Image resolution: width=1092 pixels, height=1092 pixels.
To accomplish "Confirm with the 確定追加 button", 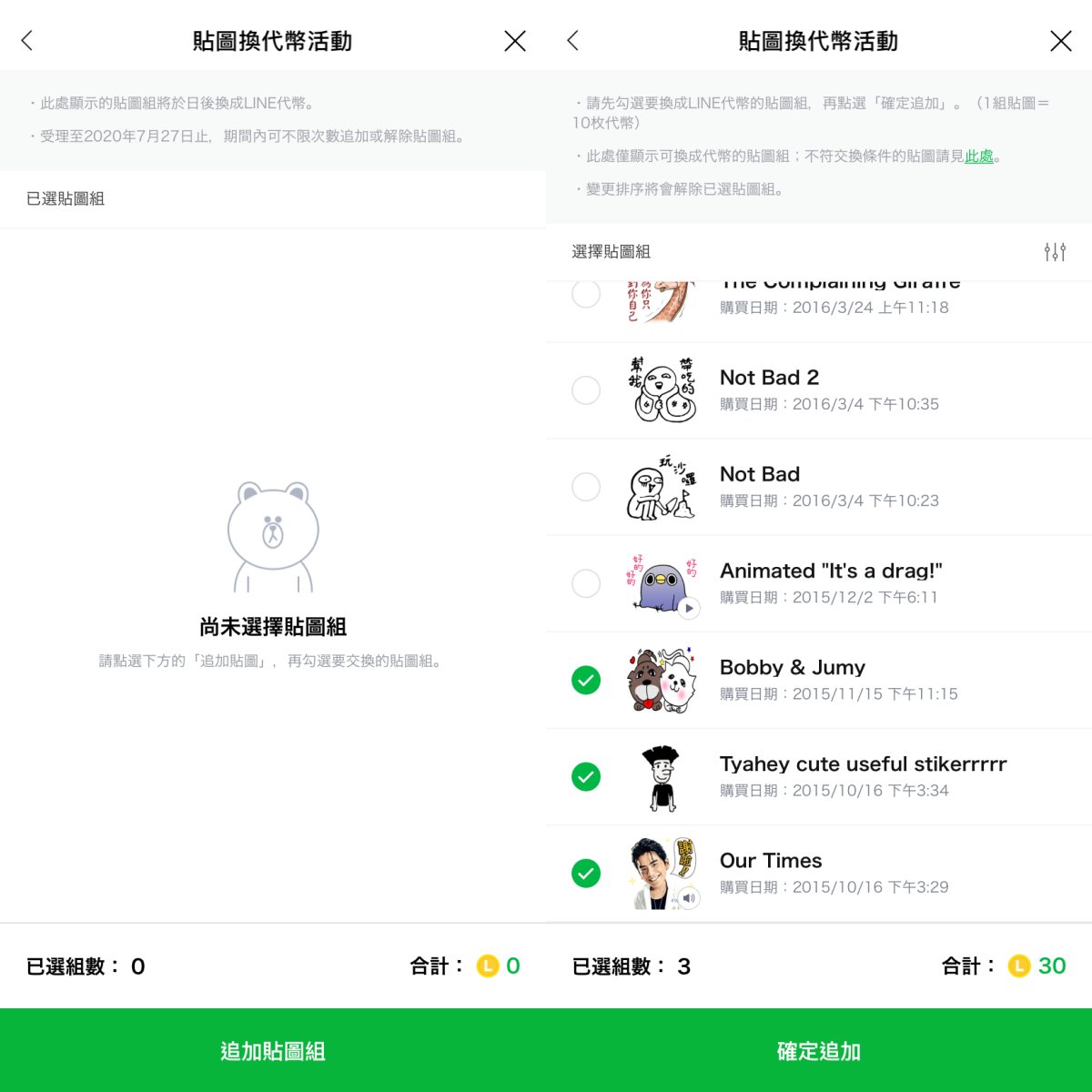I will click(x=819, y=1050).
